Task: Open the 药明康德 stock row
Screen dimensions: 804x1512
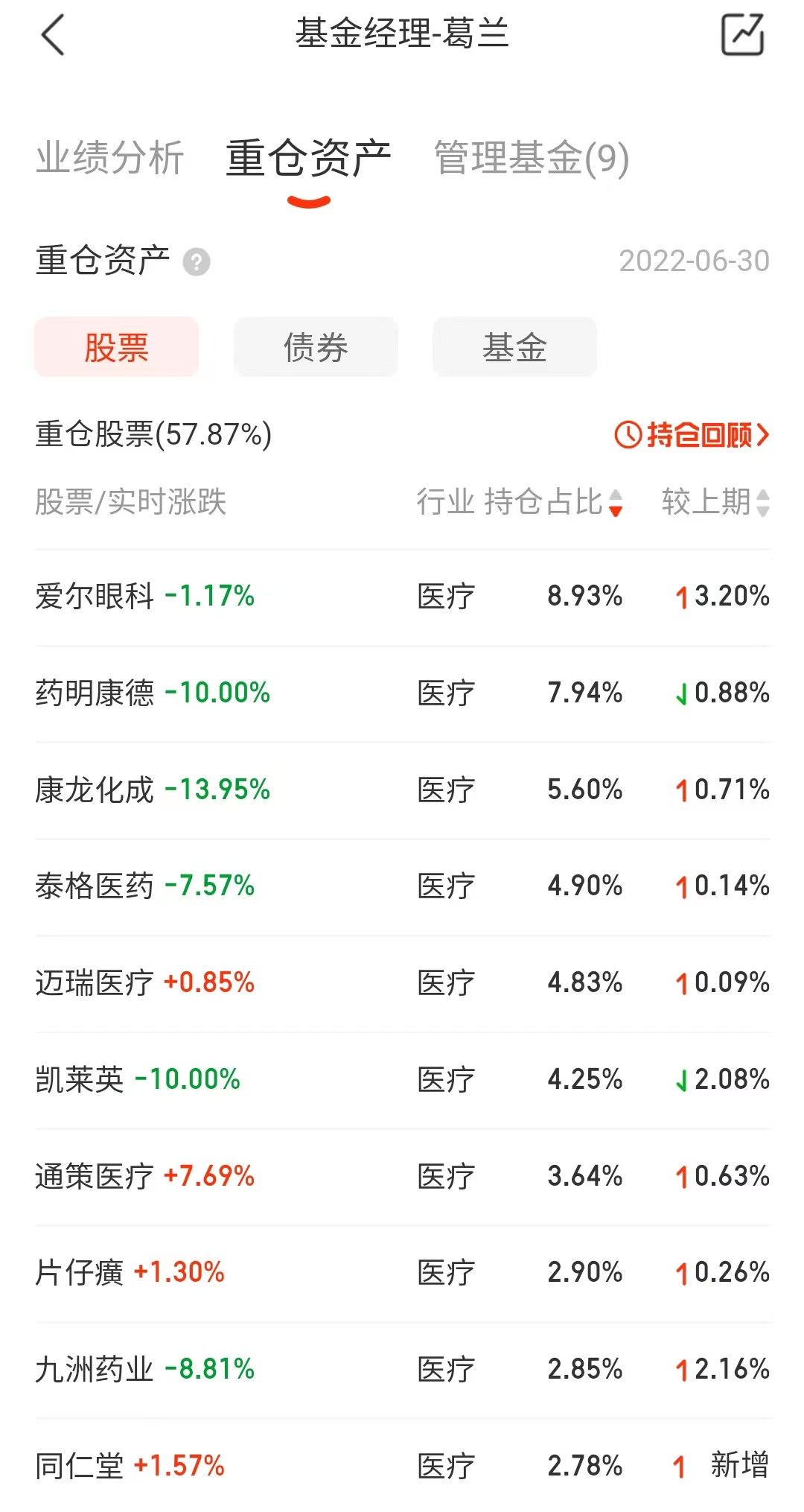Action: coord(402,694)
